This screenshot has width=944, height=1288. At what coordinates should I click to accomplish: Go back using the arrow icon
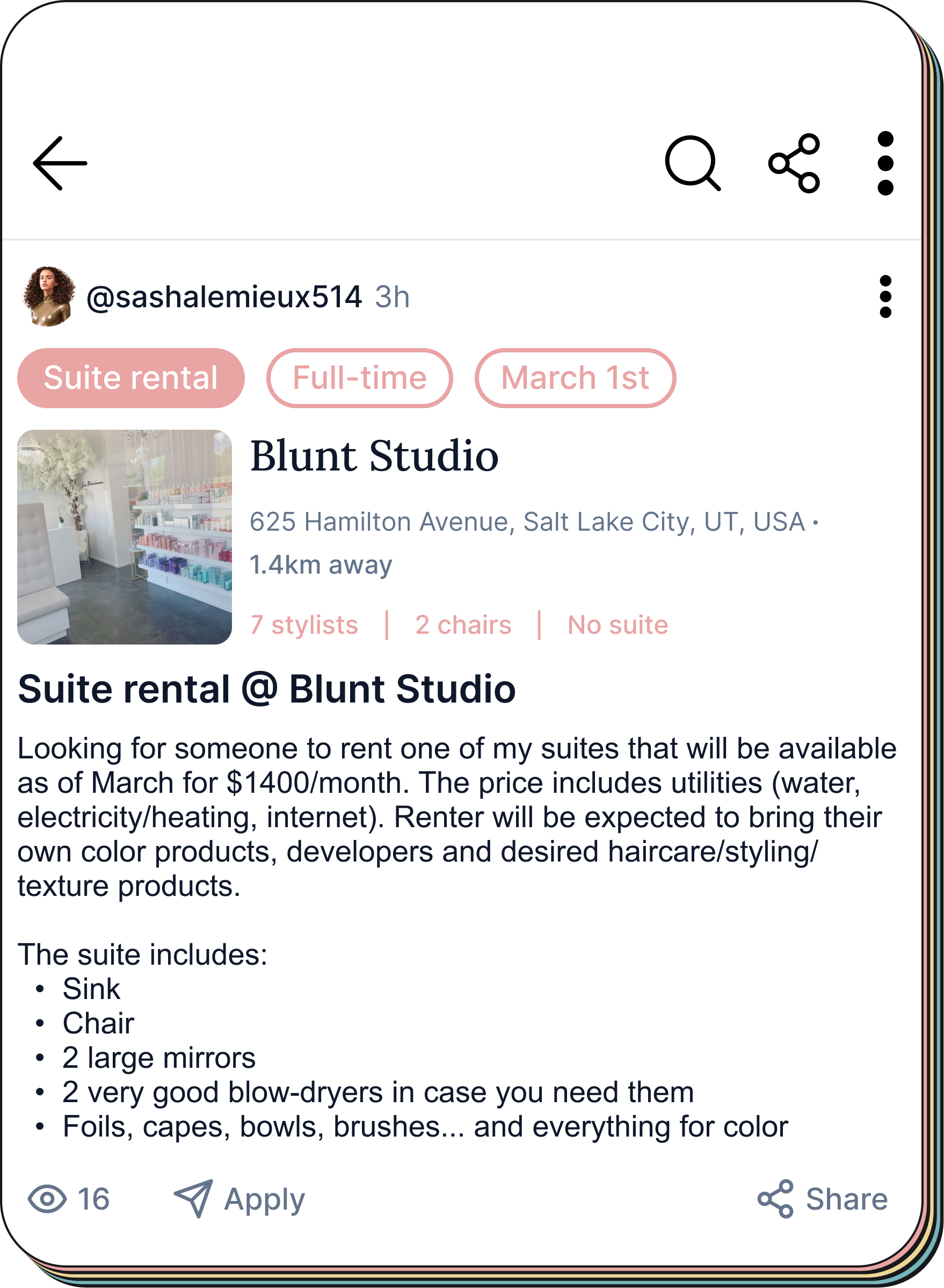[x=60, y=163]
